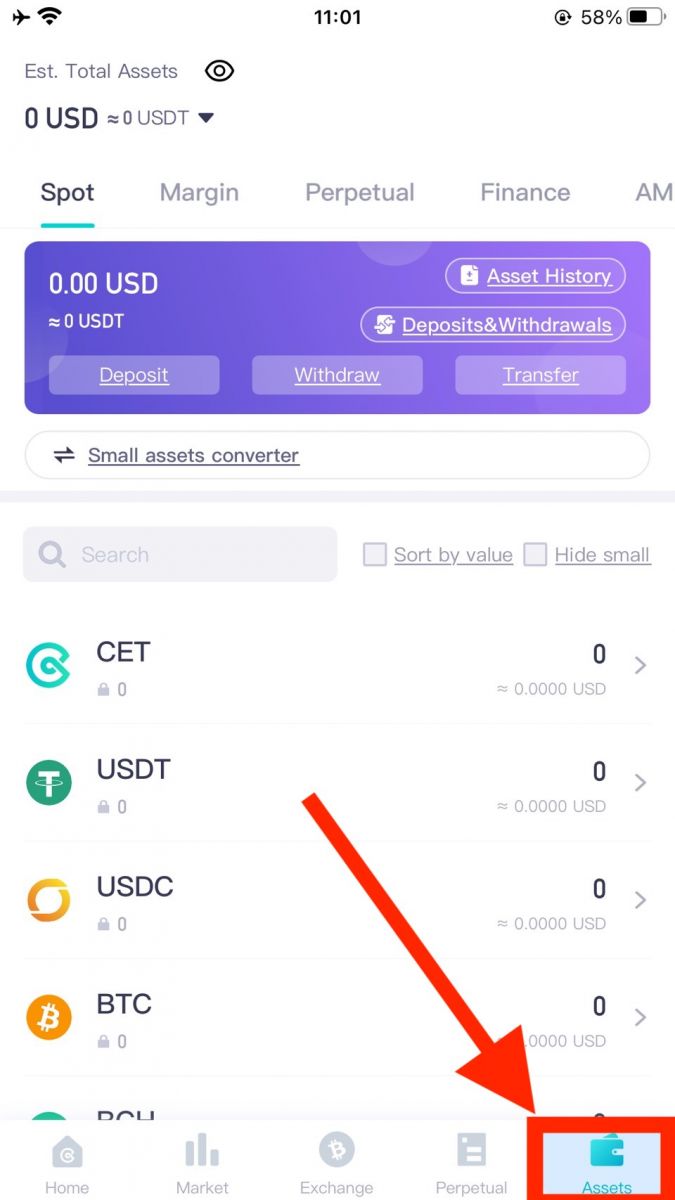Image resolution: width=675 pixels, height=1200 pixels.
Task: Open the USDT currency dropdown
Action: point(206,118)
